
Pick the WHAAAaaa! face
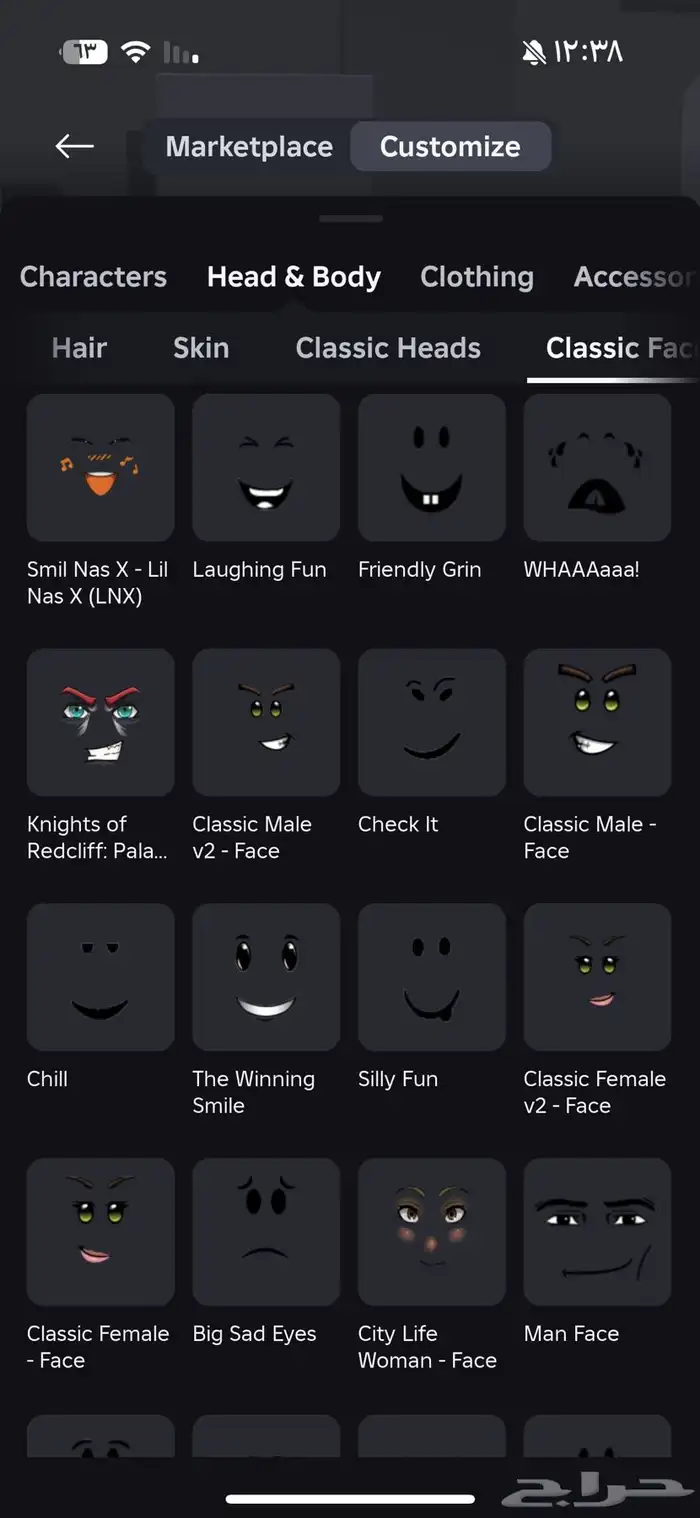pyautogui.click(x=597, y=468)
